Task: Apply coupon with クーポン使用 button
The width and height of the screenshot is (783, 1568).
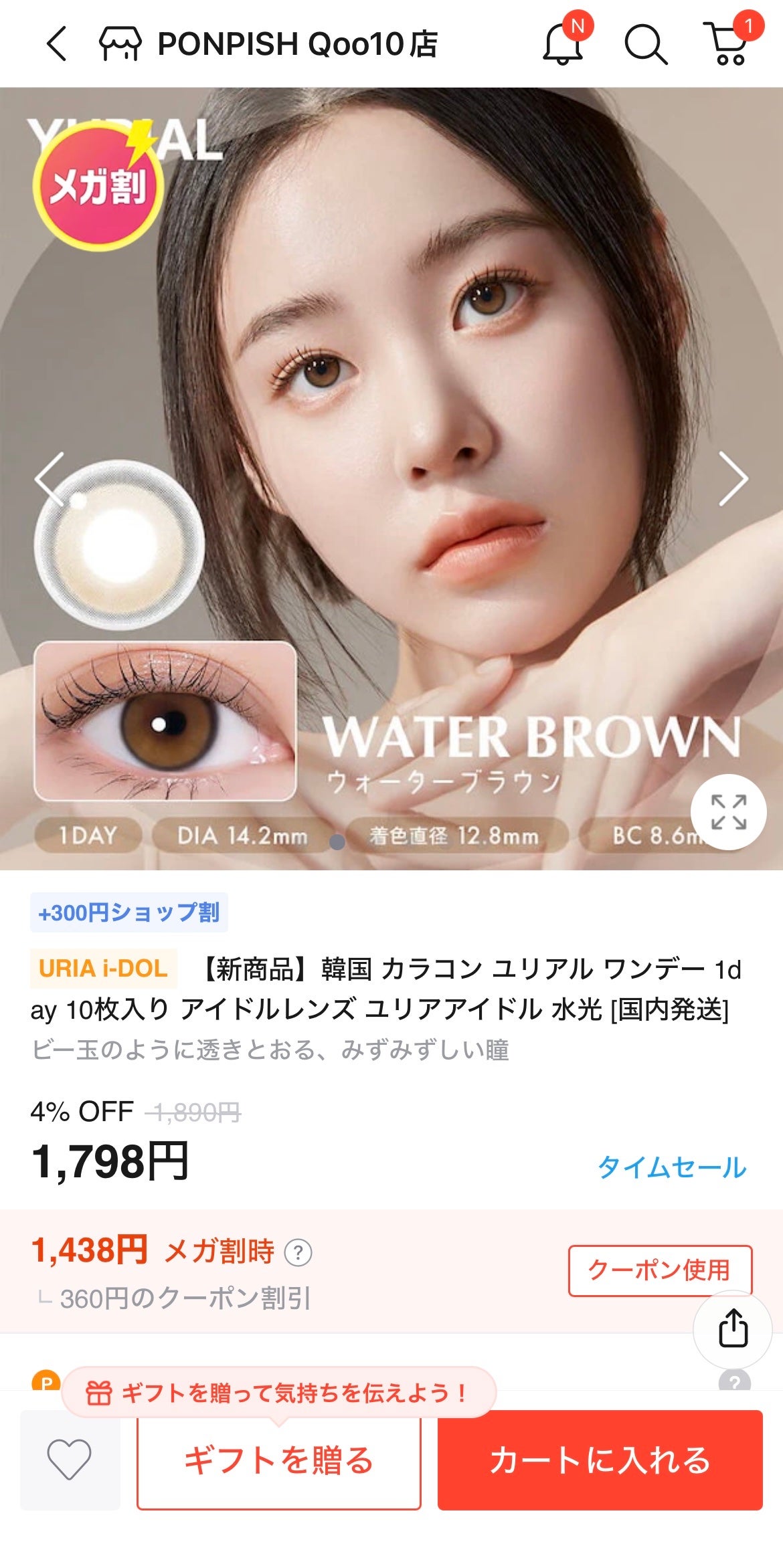Action: (x=660, y=1270)
